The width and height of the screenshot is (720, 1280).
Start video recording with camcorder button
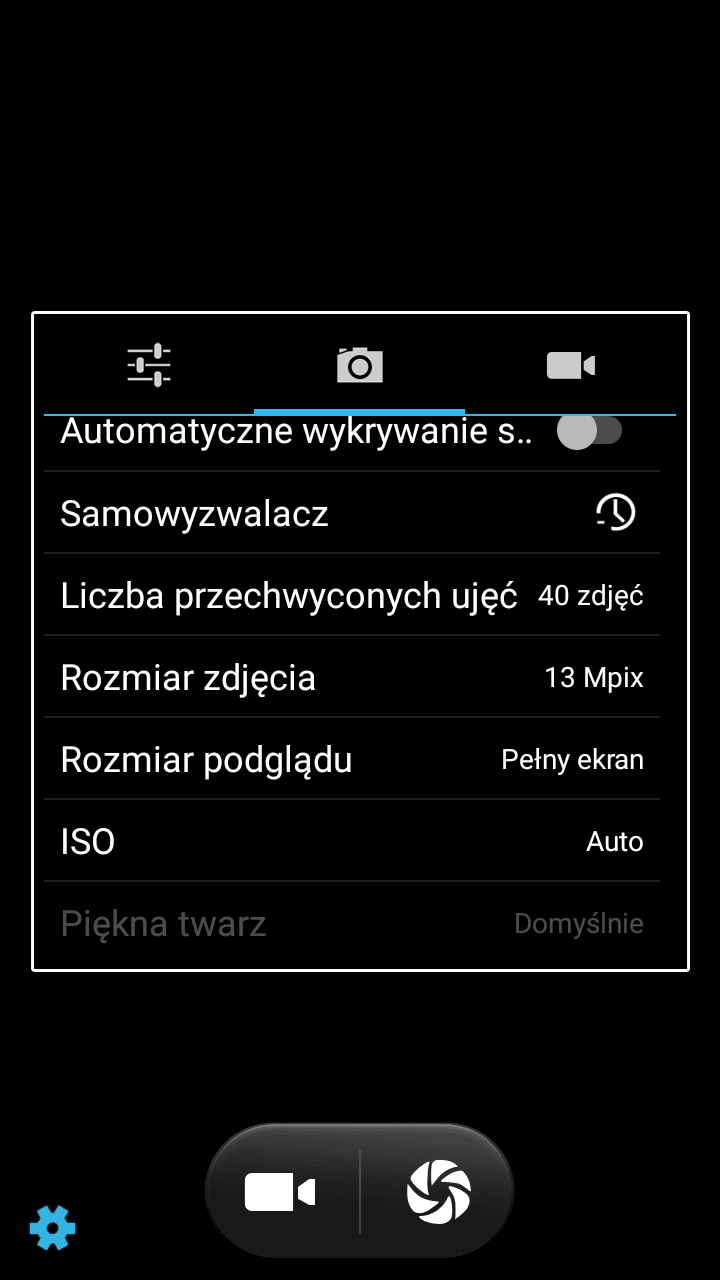[281, 1192]
